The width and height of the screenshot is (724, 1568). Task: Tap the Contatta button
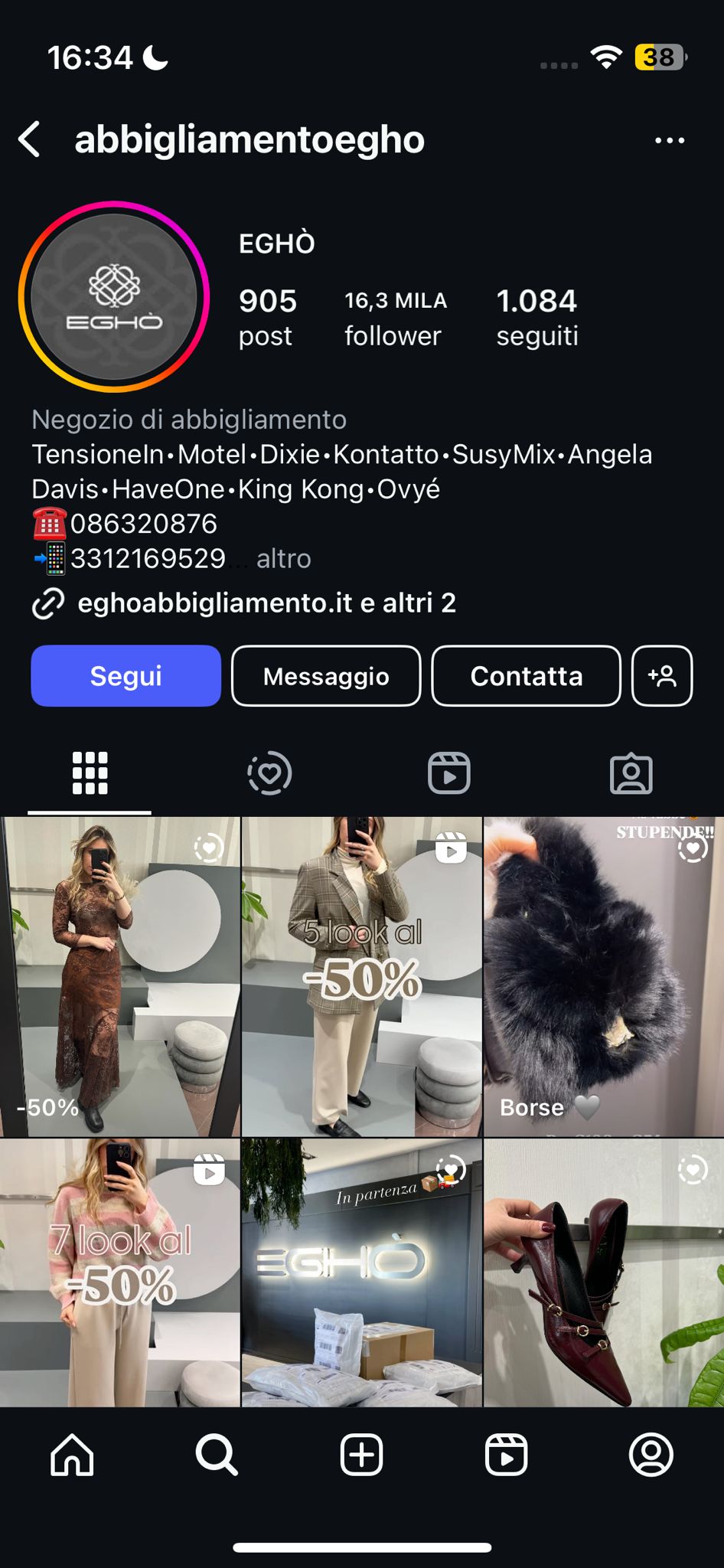click(526, 675)
